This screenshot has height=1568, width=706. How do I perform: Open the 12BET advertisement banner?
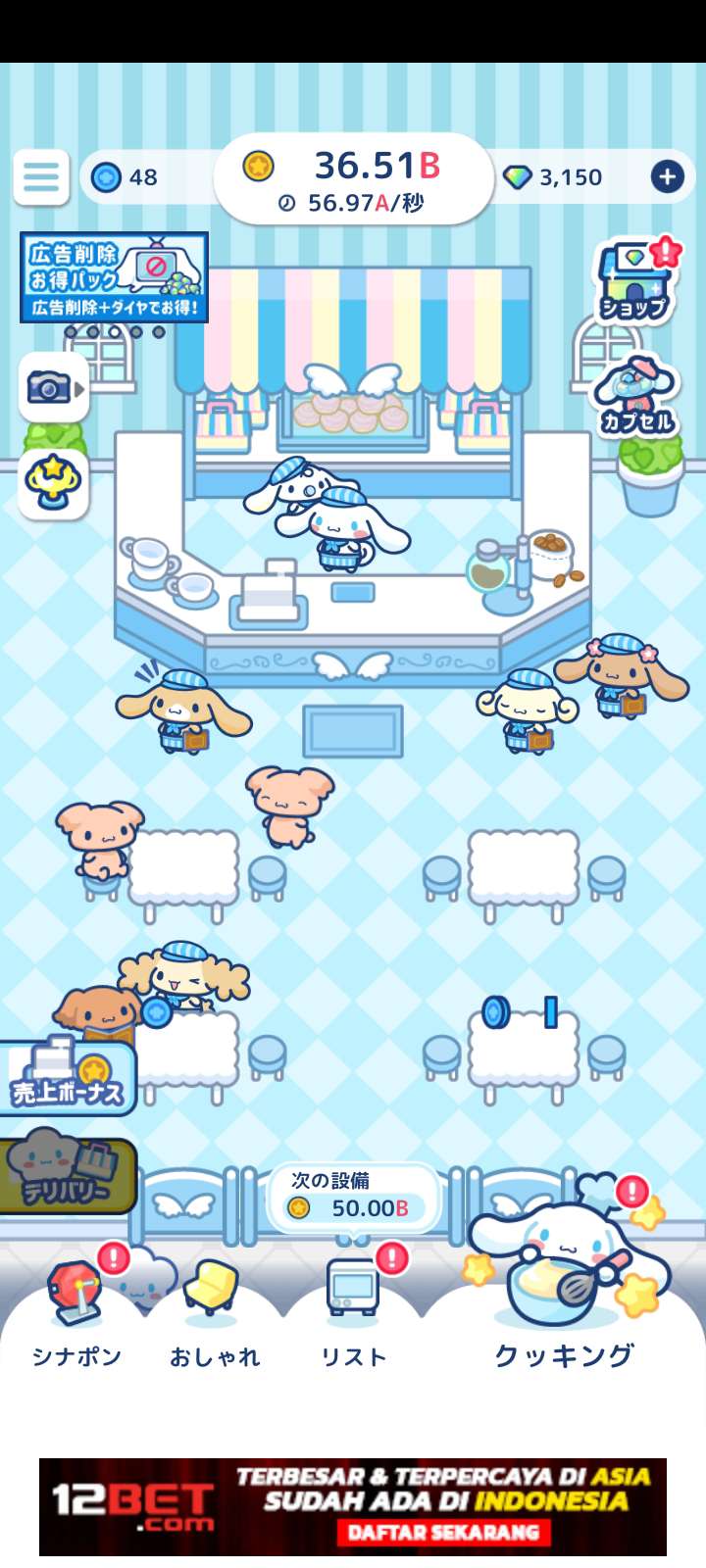point(353,1506)
